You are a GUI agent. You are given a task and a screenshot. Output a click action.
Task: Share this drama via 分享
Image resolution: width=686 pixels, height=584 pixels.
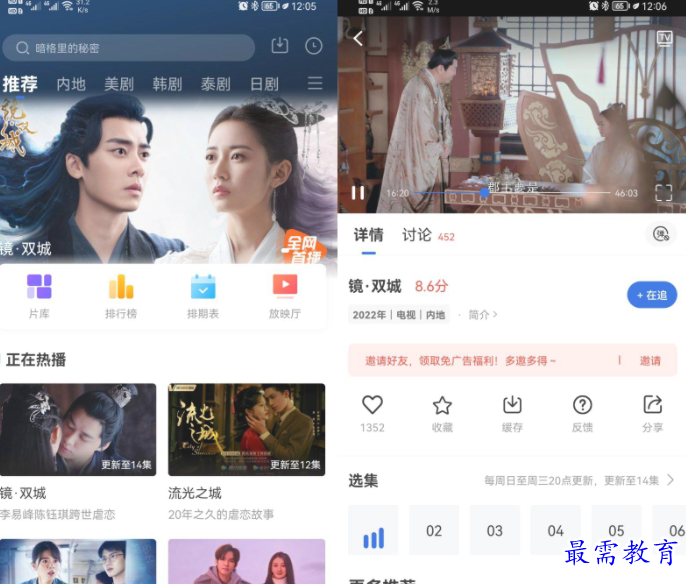coord(652,413)
